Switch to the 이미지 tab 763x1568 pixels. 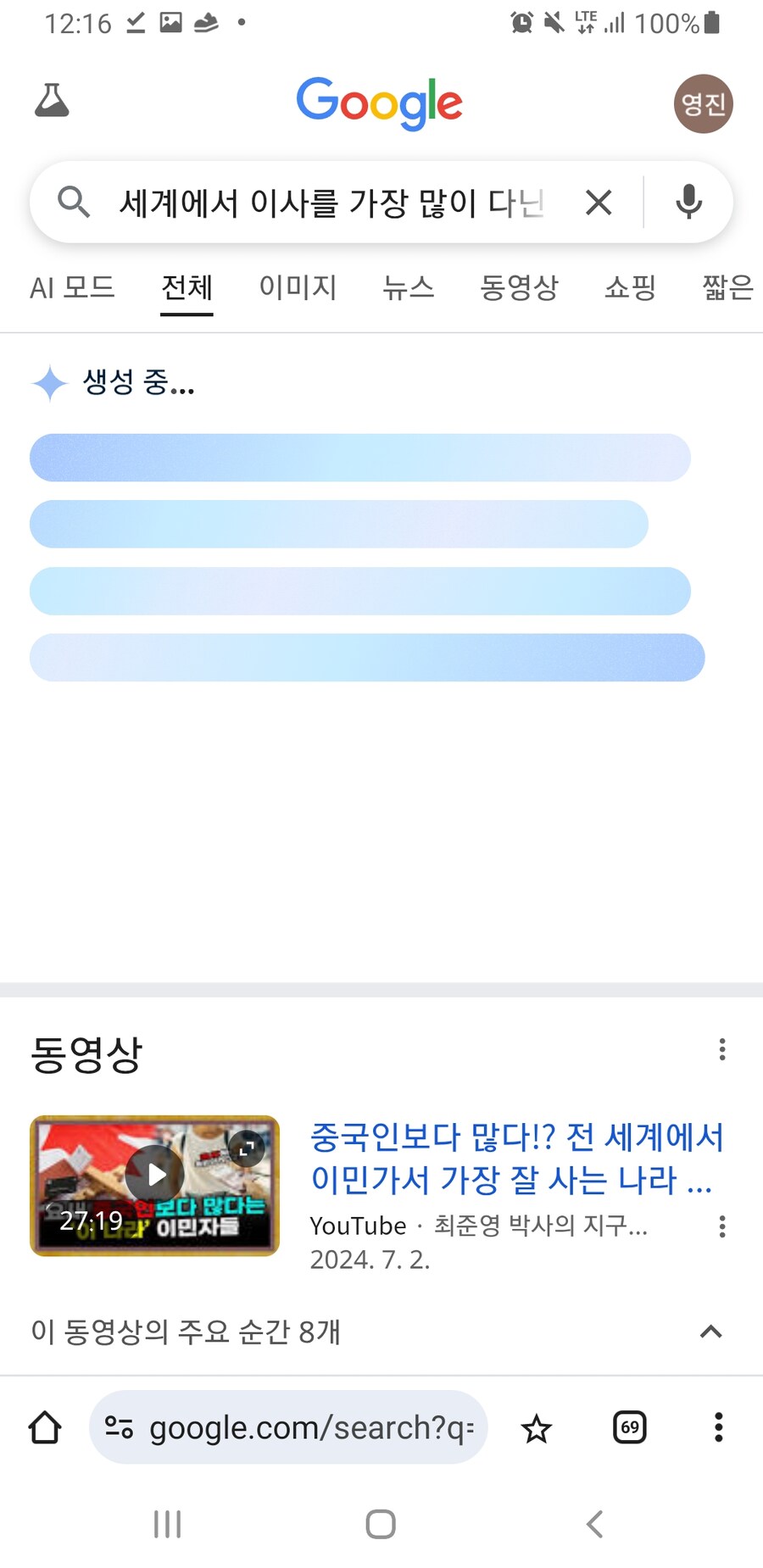[x=298, y=287]
